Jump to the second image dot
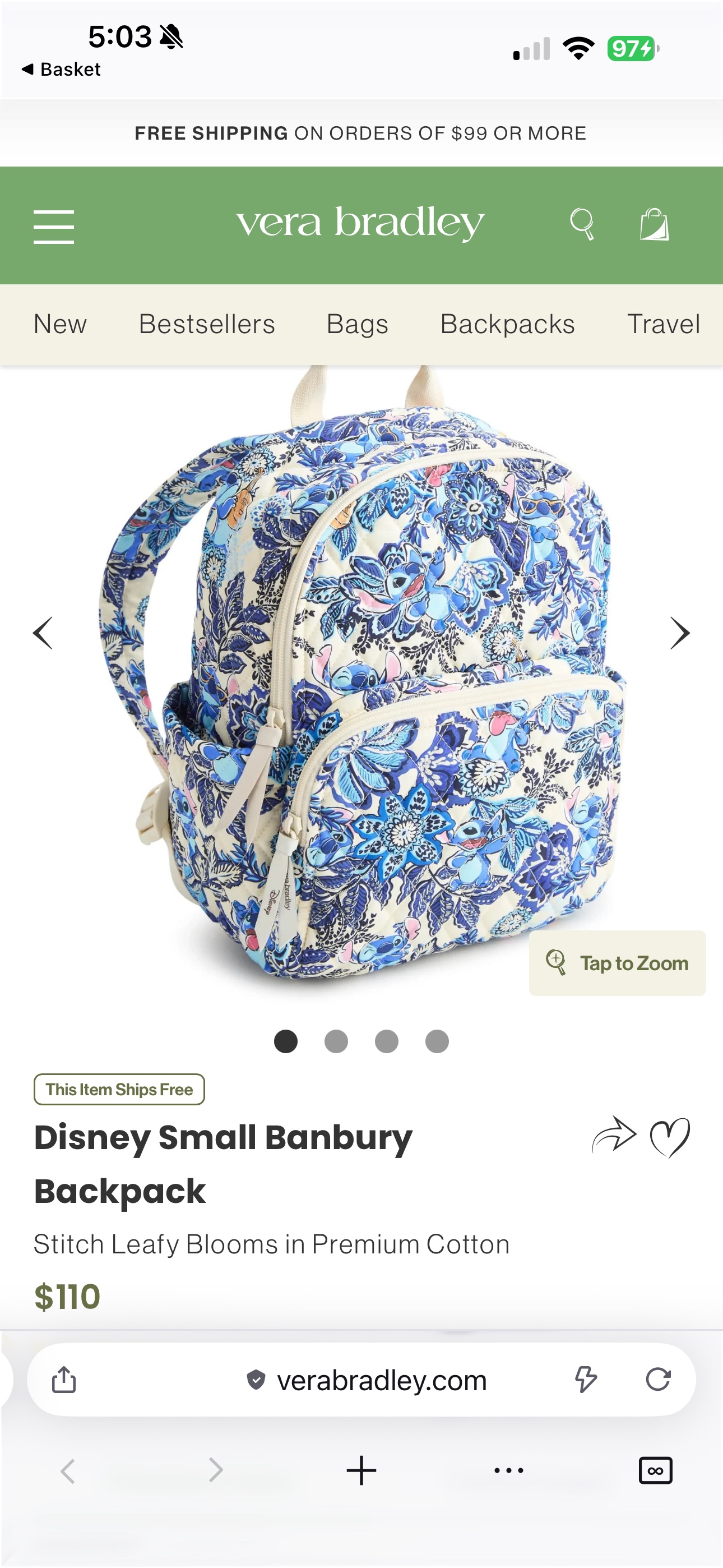 coord(336,1041)
